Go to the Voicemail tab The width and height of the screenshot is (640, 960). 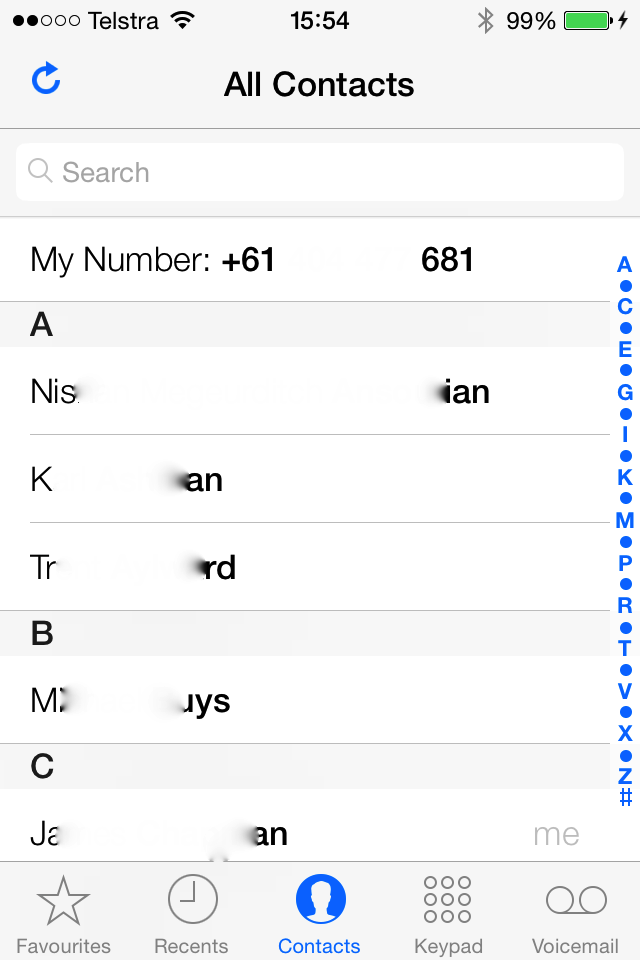(x=575, y=915)
